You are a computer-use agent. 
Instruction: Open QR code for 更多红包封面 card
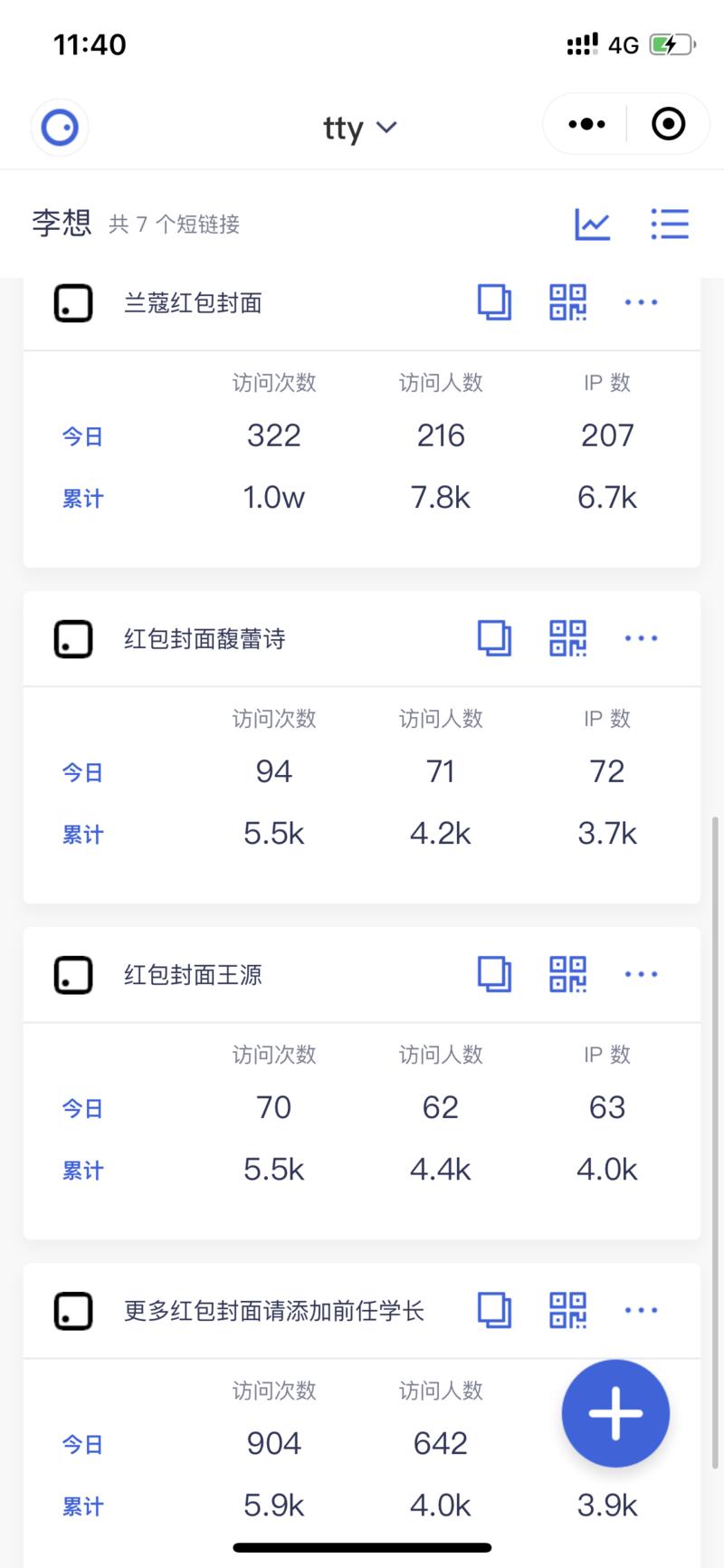(x=567, y=1310)
